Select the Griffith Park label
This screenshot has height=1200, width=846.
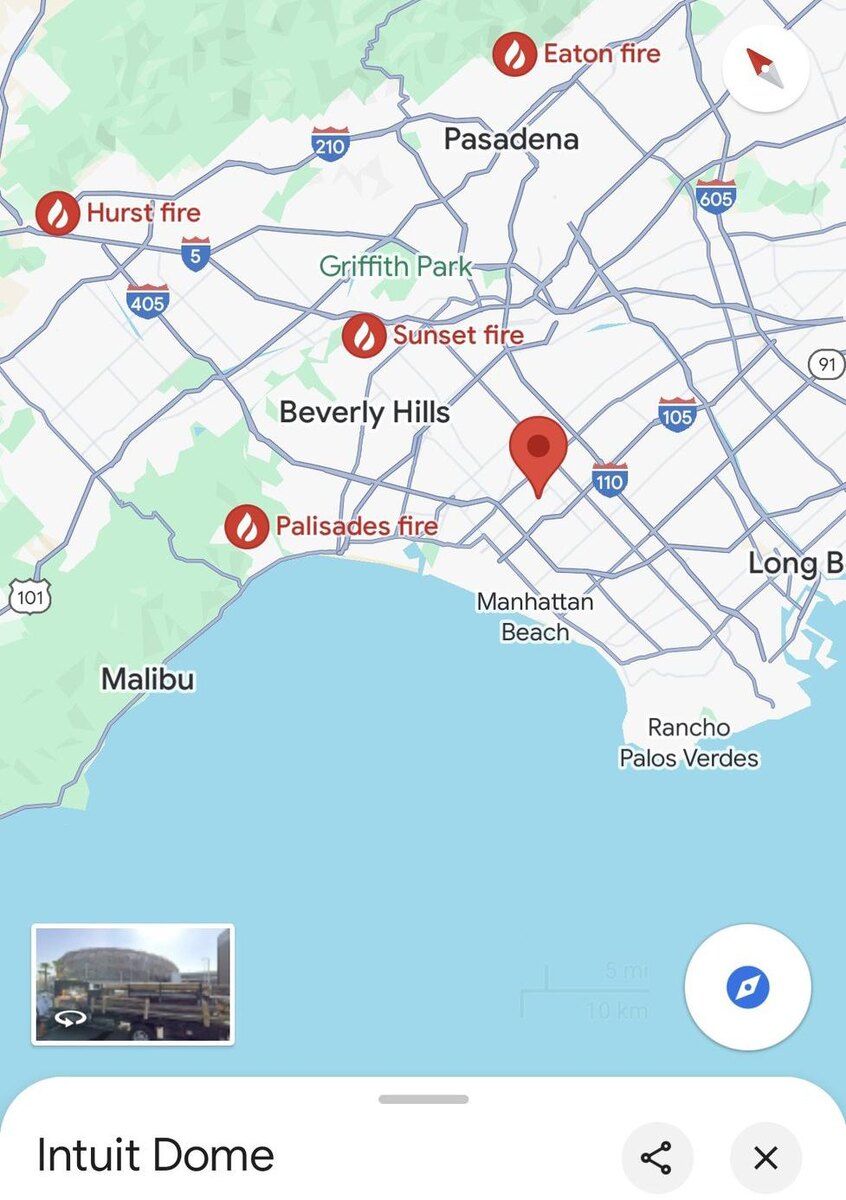[x=395, y=267]
